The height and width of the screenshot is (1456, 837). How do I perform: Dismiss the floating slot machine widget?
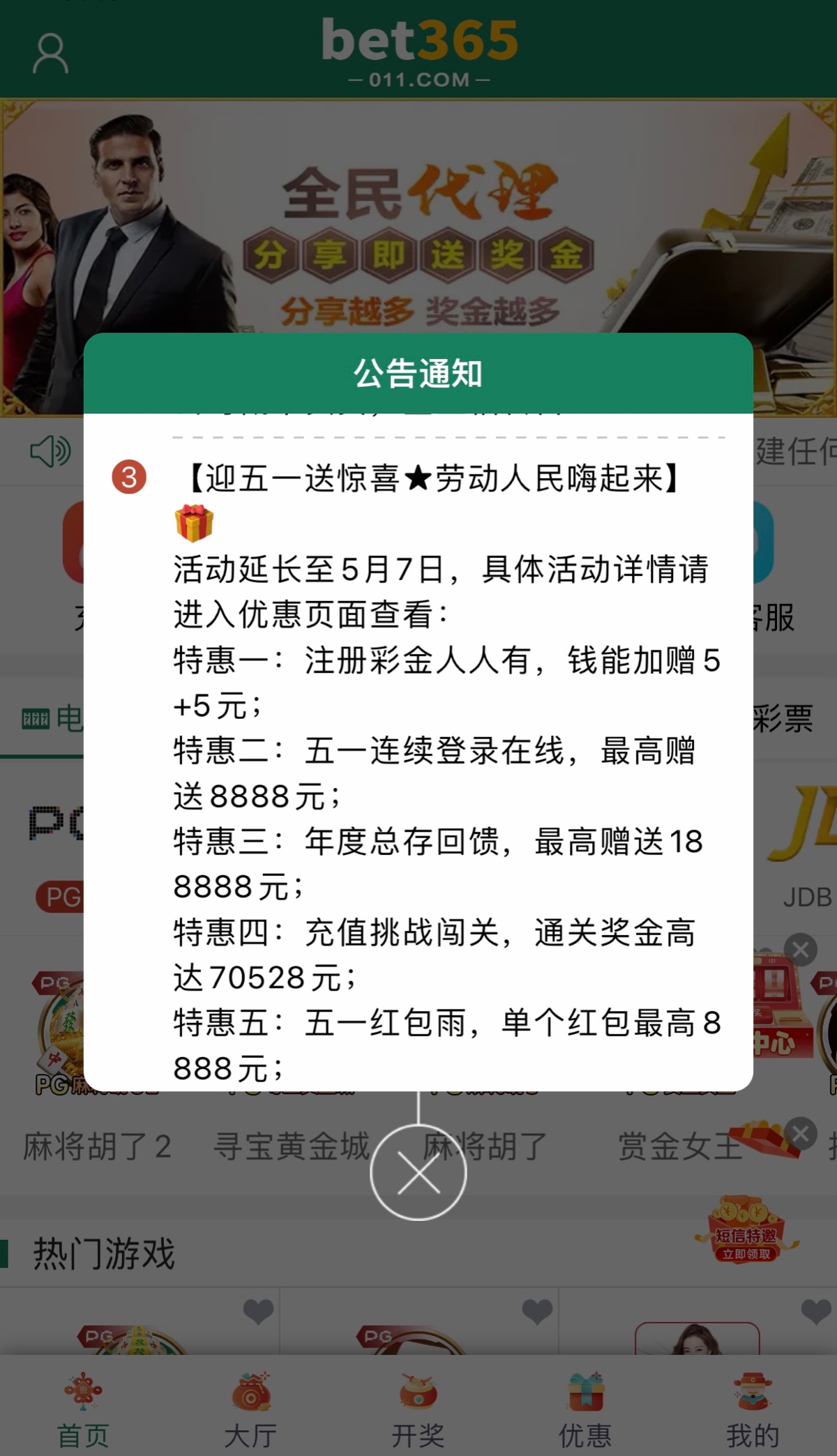click(801, 949)
